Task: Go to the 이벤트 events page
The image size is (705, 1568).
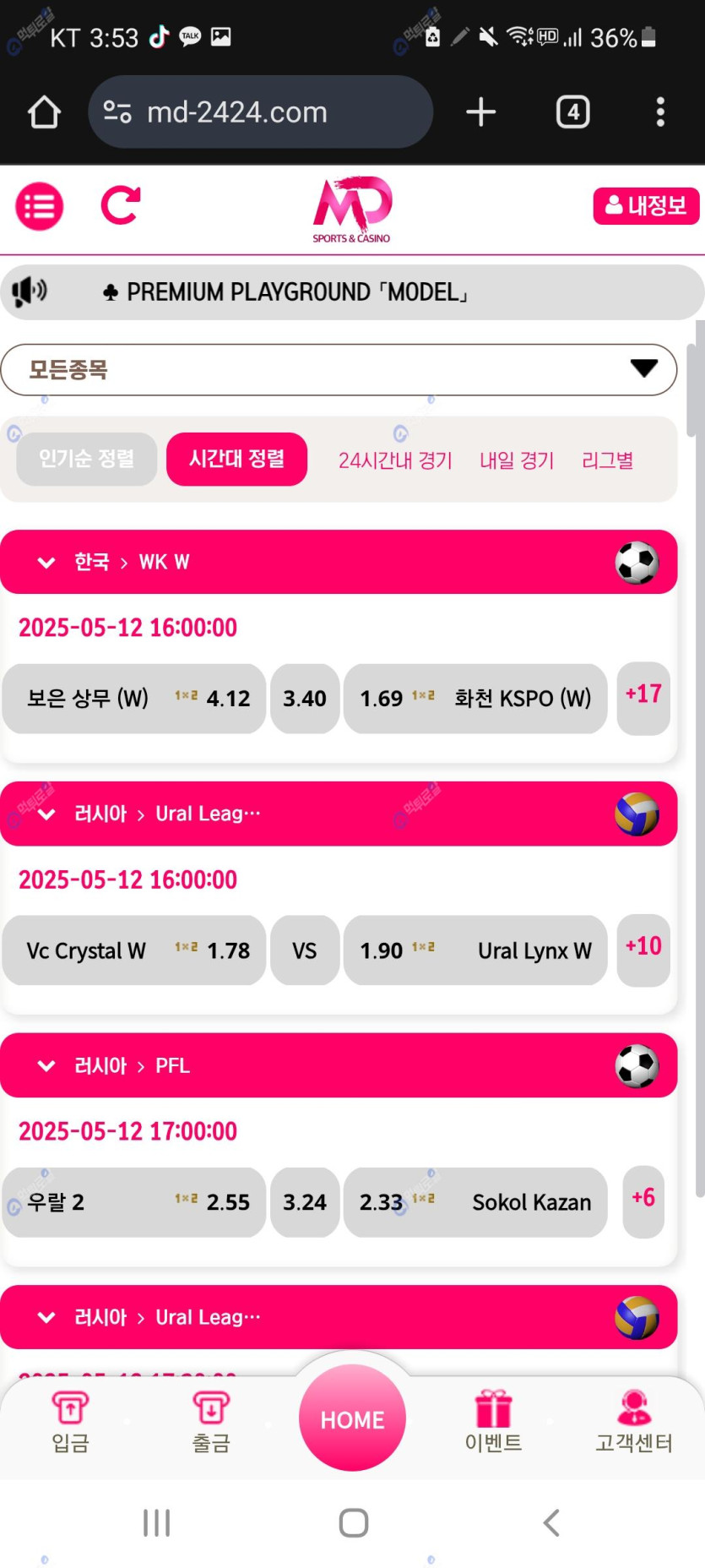Action: click(x=494, y=1422)
